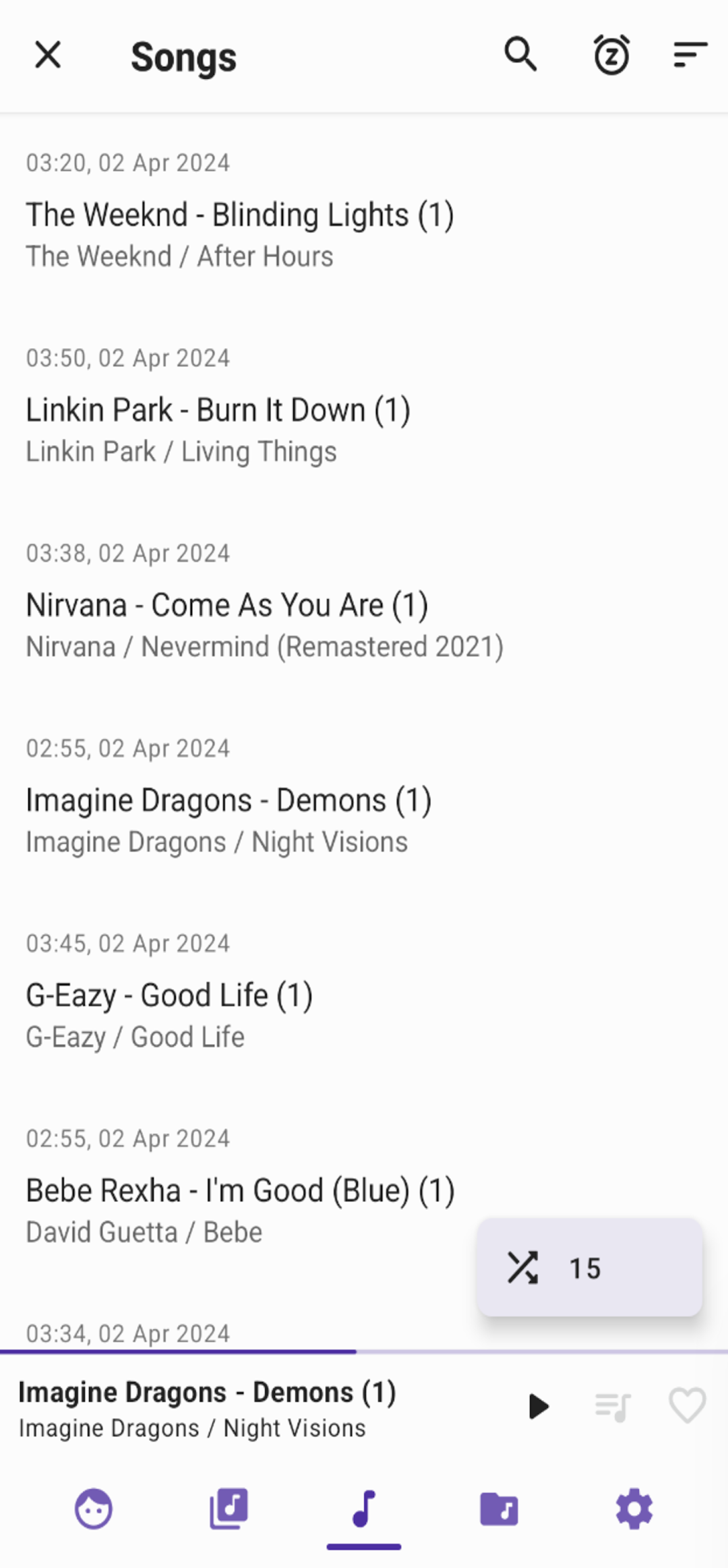
Task: Shuffle all 15 songs
Action: click(x=590, y=1267)
